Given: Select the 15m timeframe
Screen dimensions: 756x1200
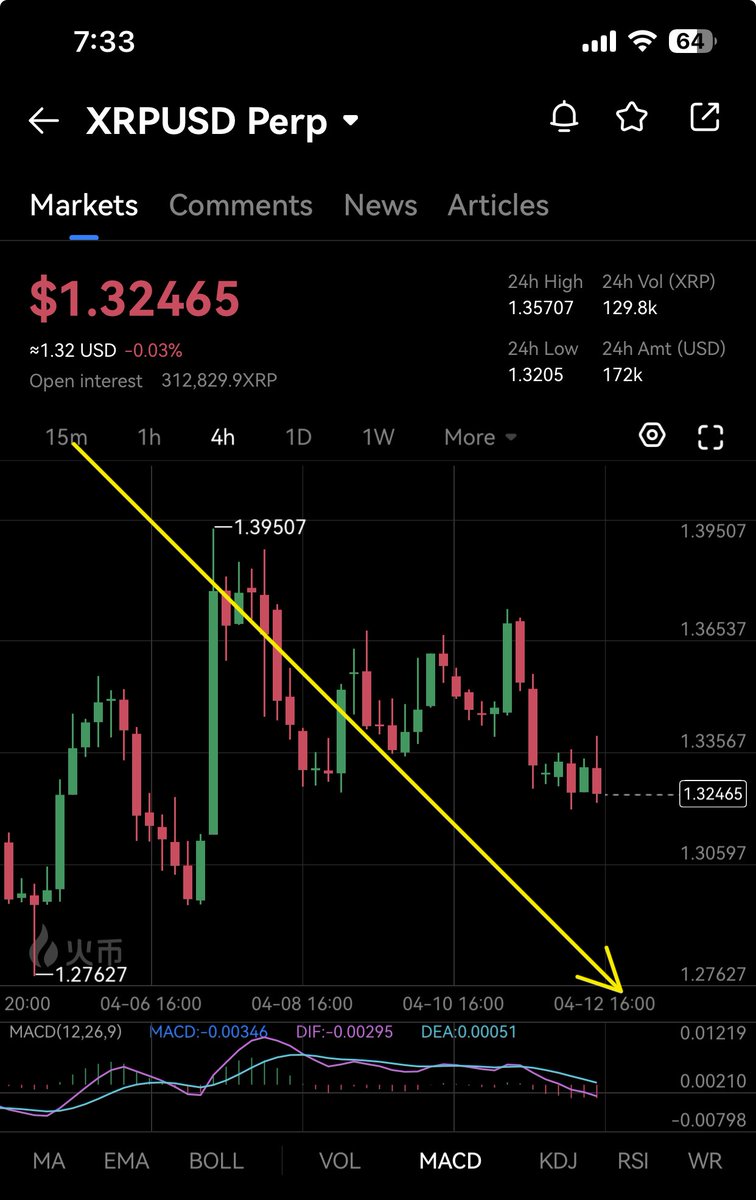Looking at the screenshot, I should tap(66, 437).
